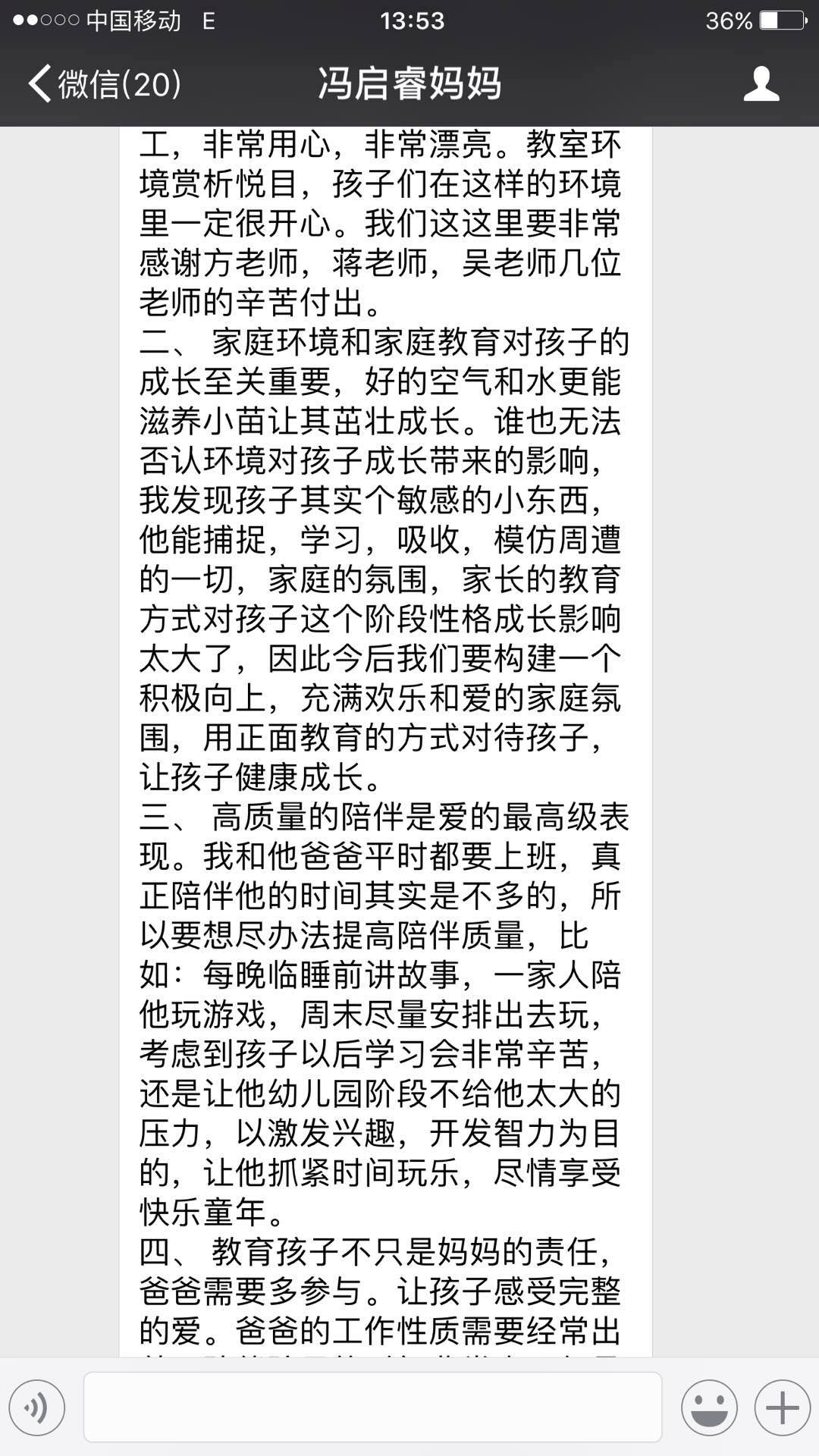The image size is (819, 1456).
Task: Open the chat info profile icon
Action: [761, 83]
